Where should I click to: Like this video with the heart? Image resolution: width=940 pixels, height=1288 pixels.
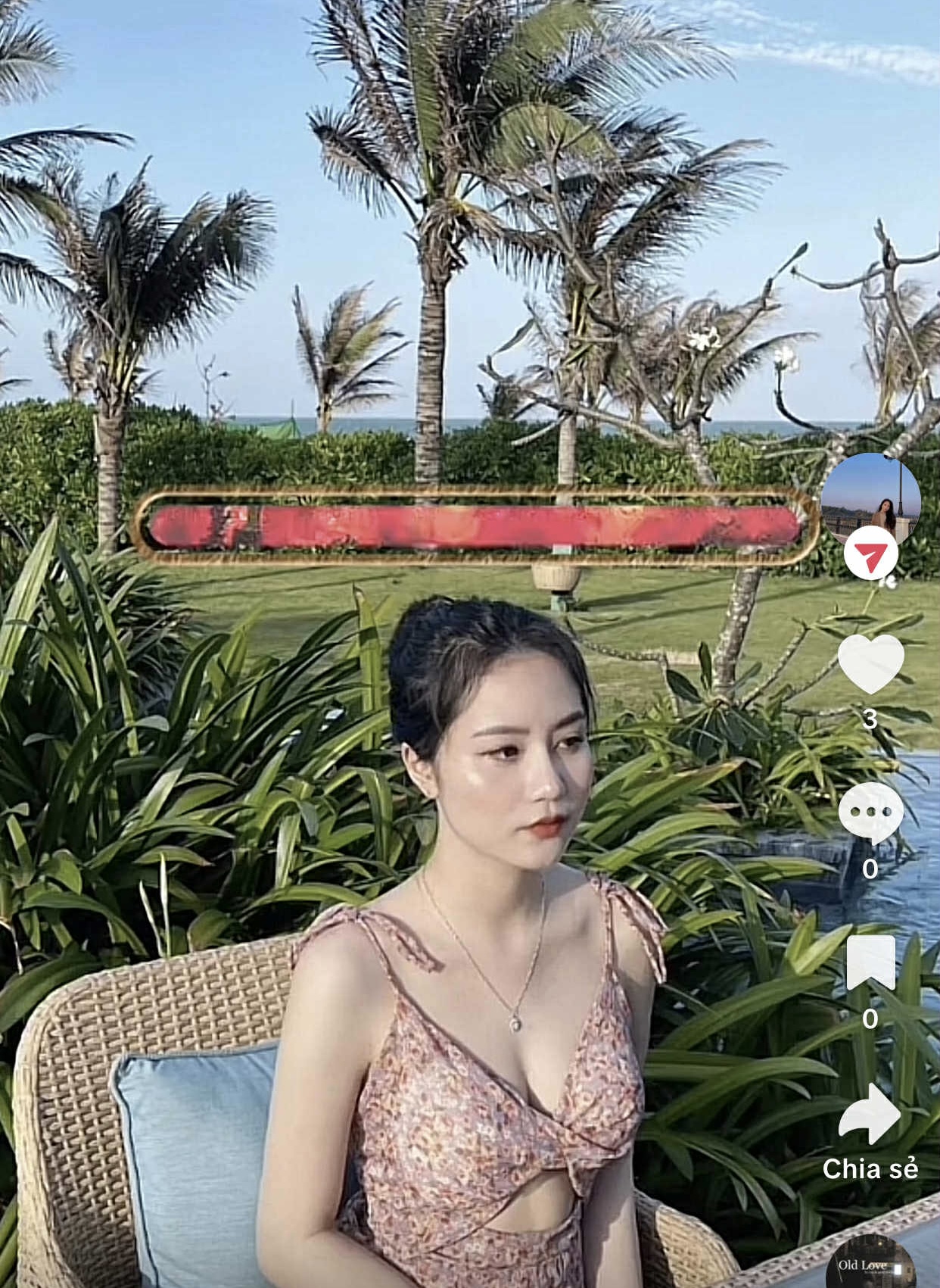pos(870,663)
